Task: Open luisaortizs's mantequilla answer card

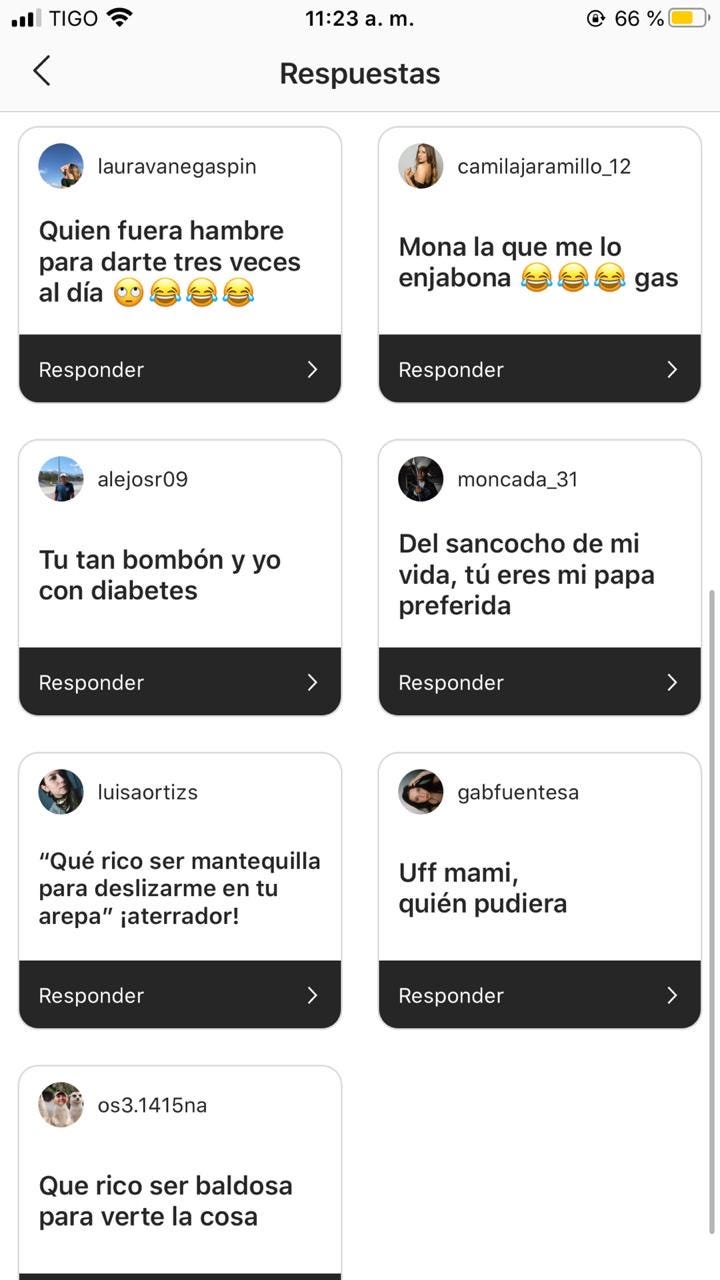Action: click(x=180, y=888)
